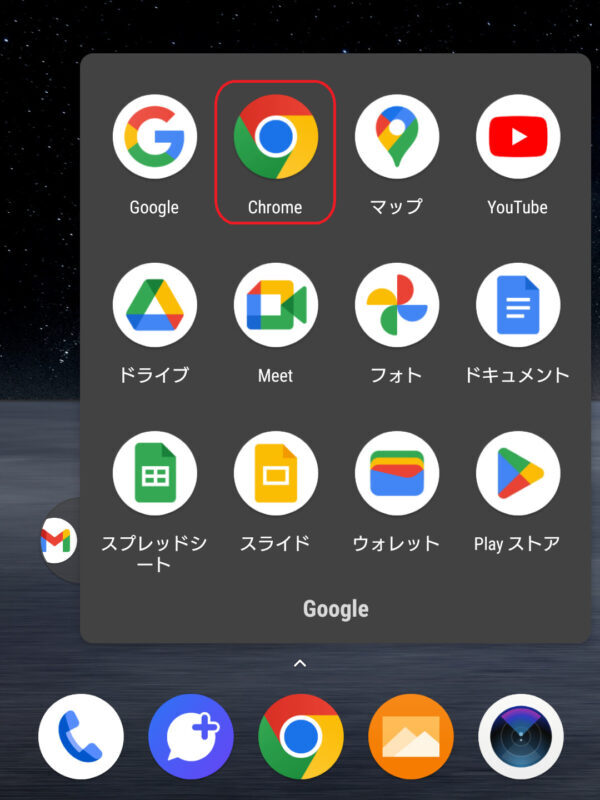Open the ウォレット app
600x800 pixels.
[396, 473]
